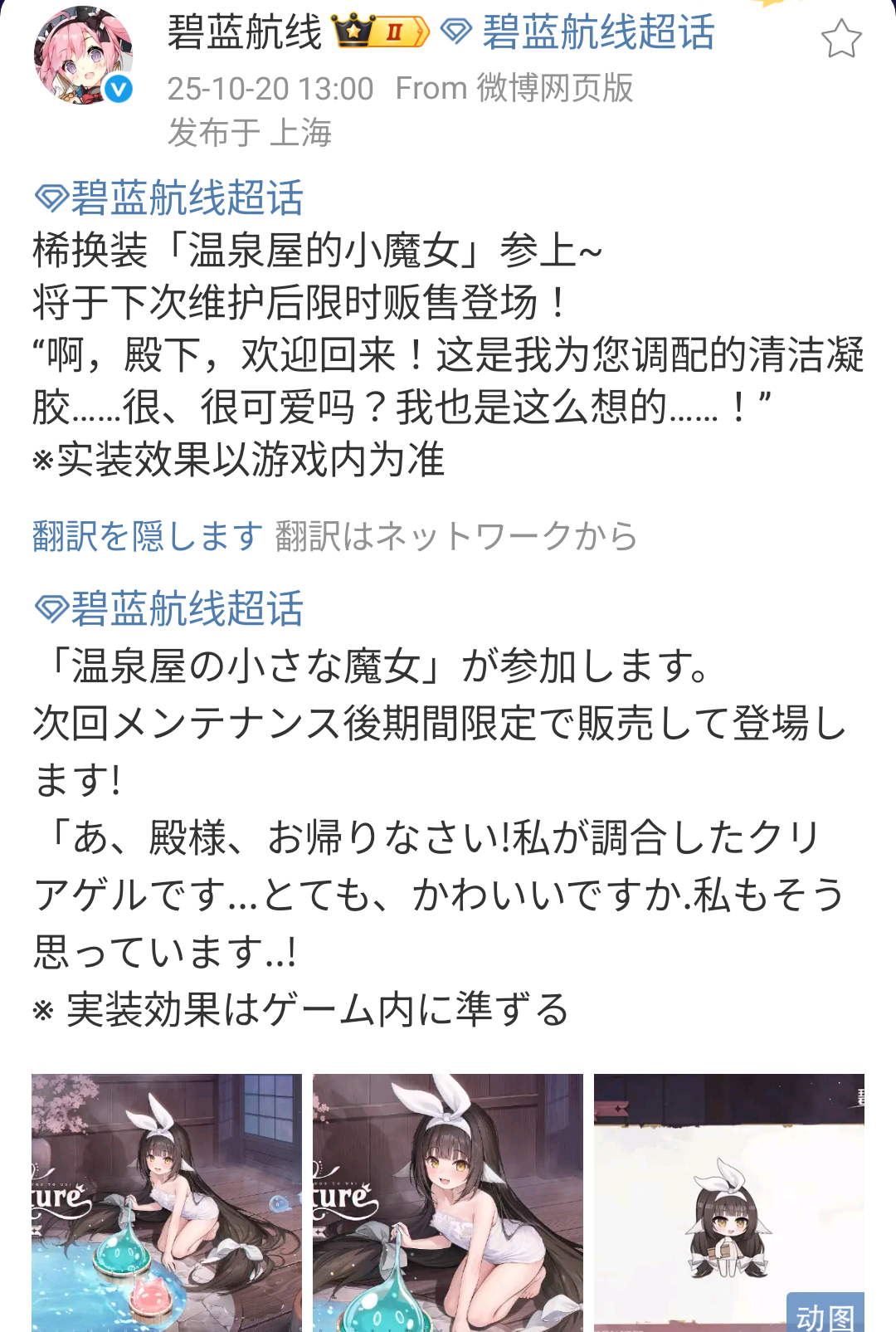Viewport: 896px width, 1332px height.
Task: Open the second image of the kneeling girl
Action: click(x=448, y=1202)
